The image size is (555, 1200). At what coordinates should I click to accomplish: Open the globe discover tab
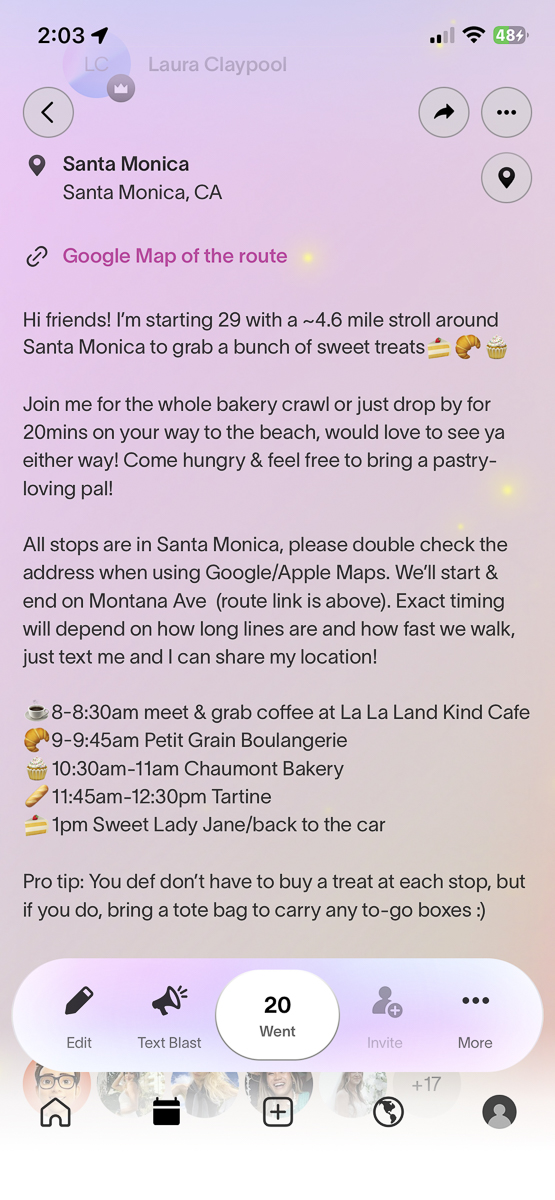(388, 1111)
